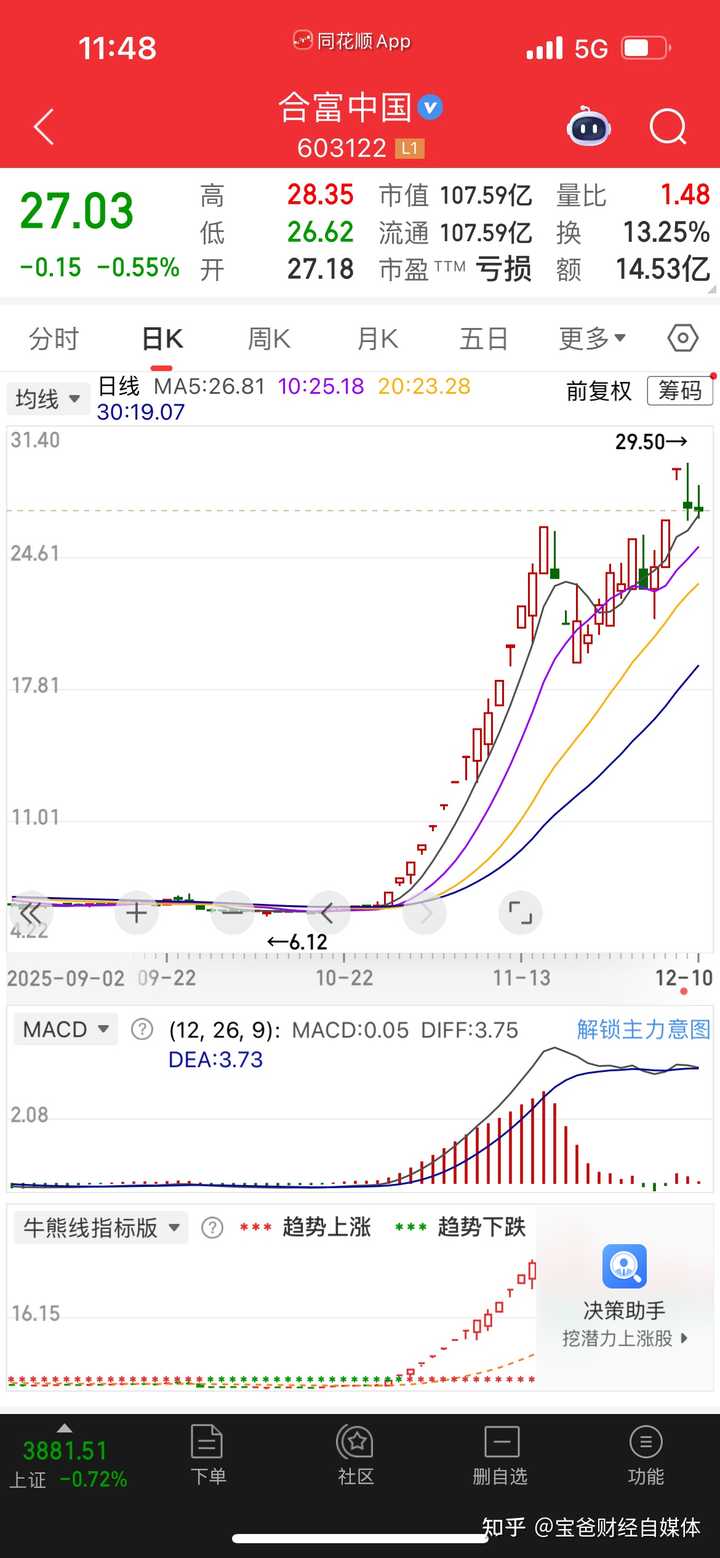Switch to the 分时 chart tab
720x1558 pixels.
[x=53, y=339]
